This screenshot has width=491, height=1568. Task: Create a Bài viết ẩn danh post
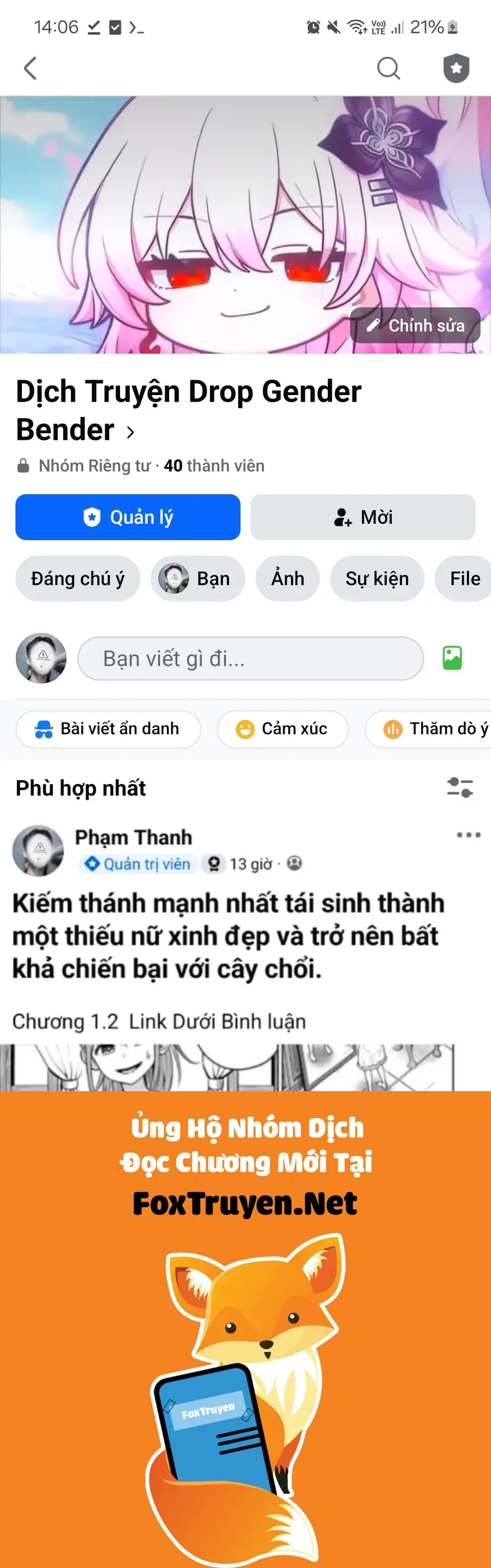click(x=109, y=729)
